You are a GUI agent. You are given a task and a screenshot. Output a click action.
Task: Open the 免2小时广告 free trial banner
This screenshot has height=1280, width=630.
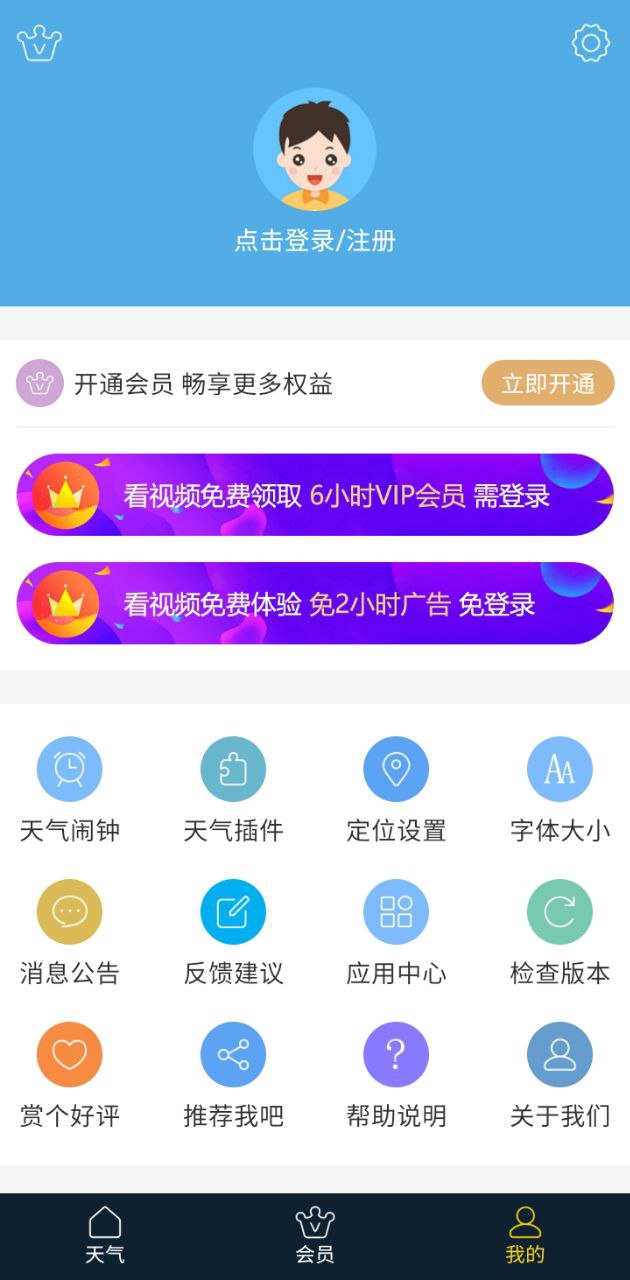click(x=315, y=603)
